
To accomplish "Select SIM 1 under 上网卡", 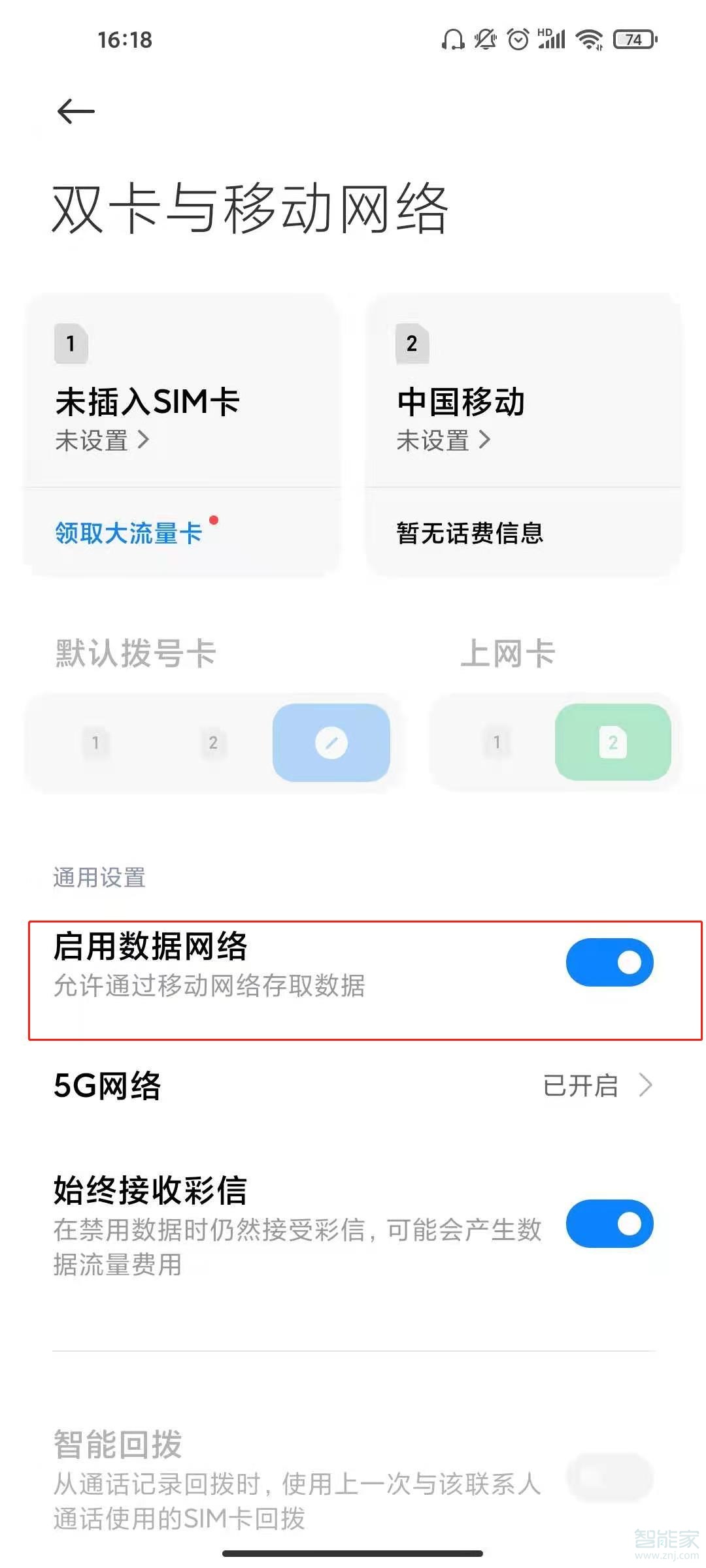I will 497,743.
